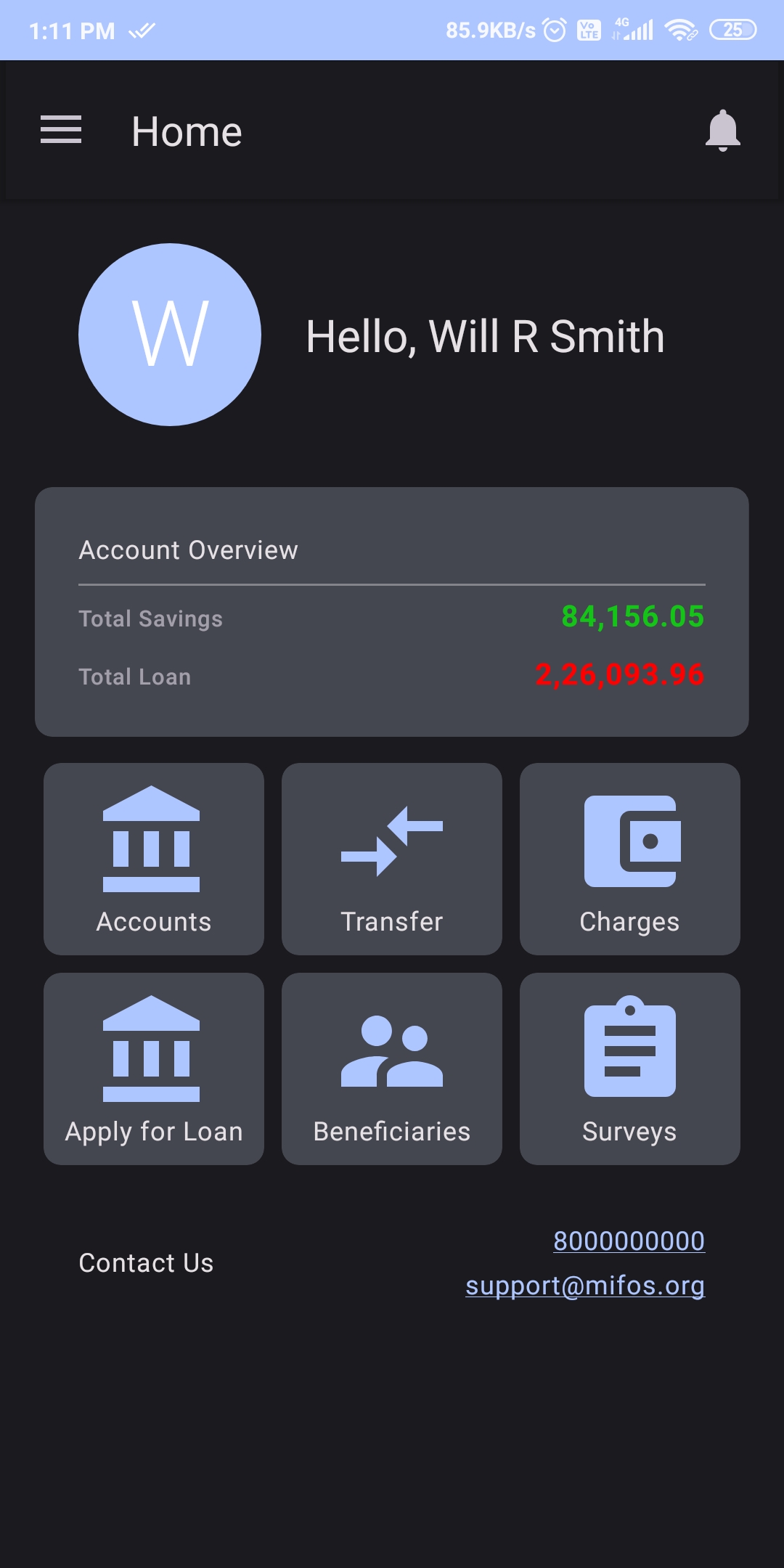Tap the W profile avatar
Viewport: 784px width, 1568px height.
(170, 335)
